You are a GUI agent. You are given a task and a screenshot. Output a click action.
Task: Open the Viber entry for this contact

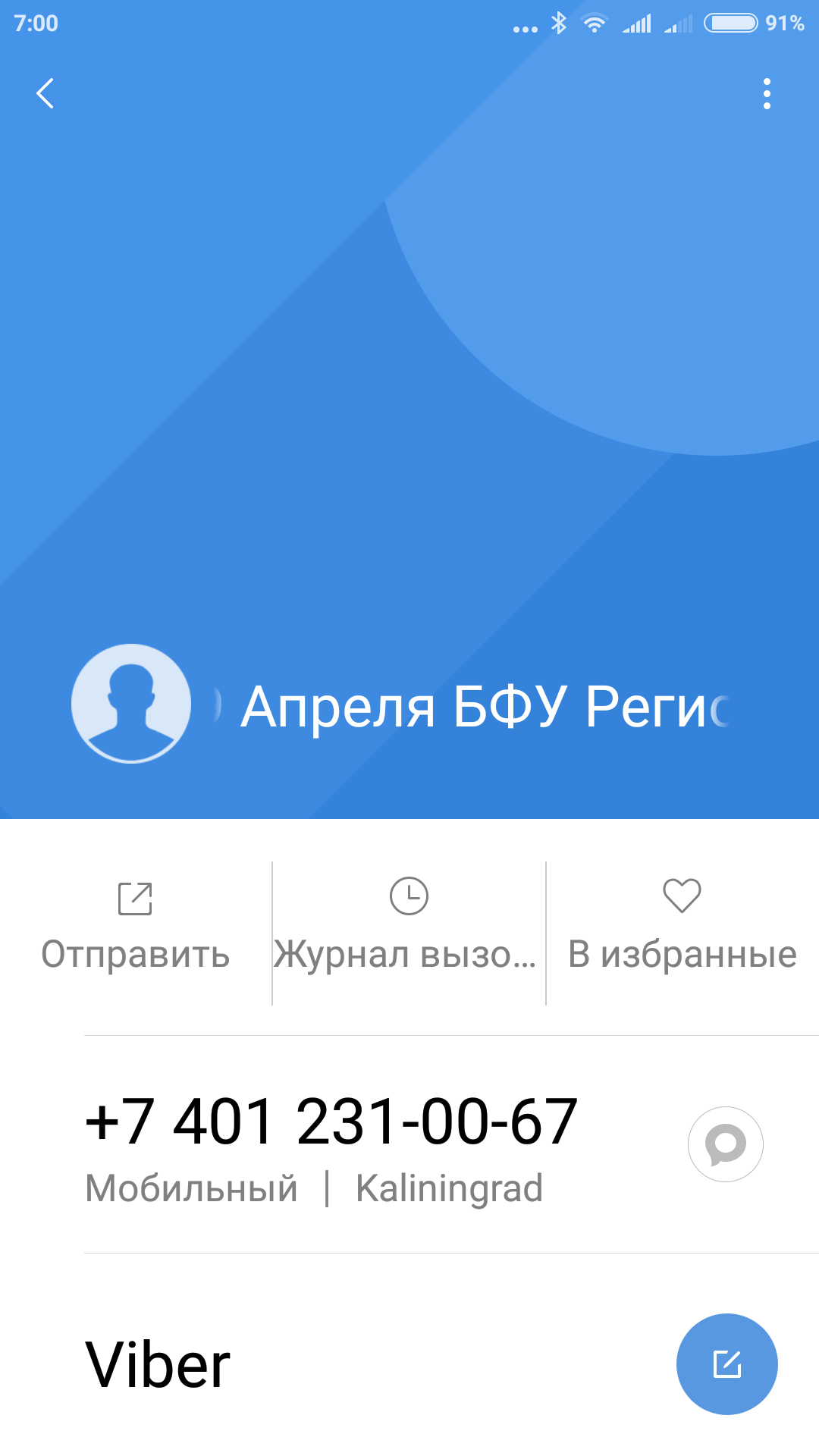pos(158,1365)
